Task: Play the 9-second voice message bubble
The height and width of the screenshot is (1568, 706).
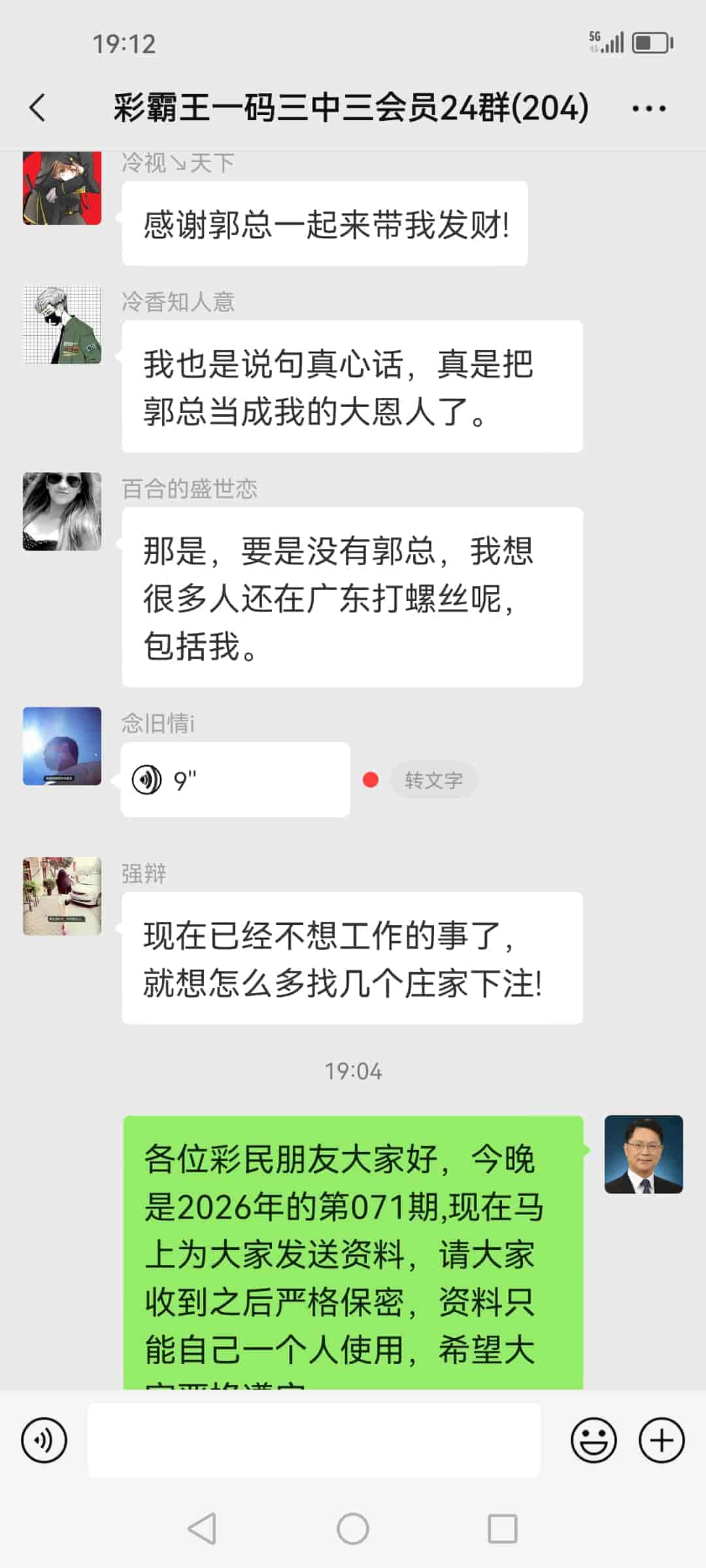Action: point(235,779)
